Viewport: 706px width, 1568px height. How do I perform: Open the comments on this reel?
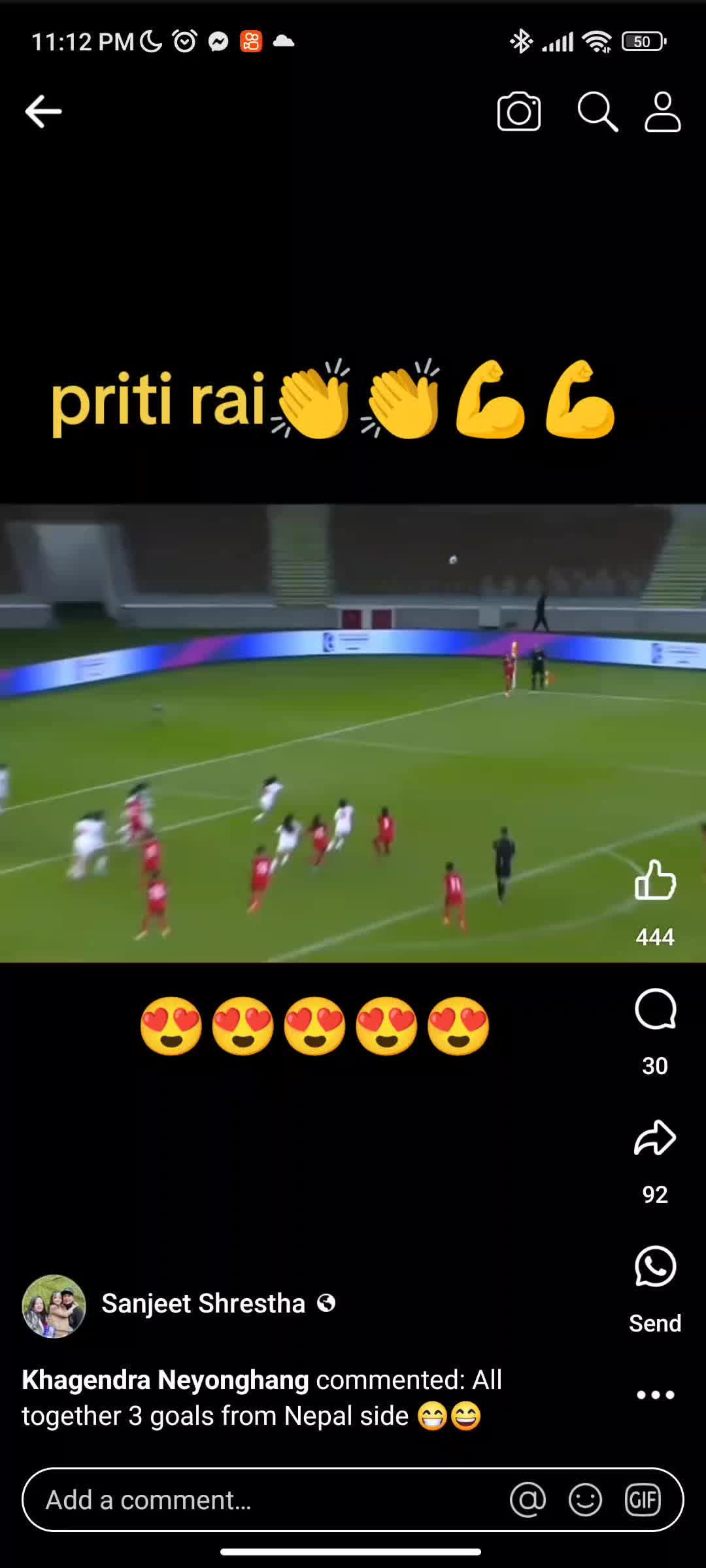point(654,1010)
